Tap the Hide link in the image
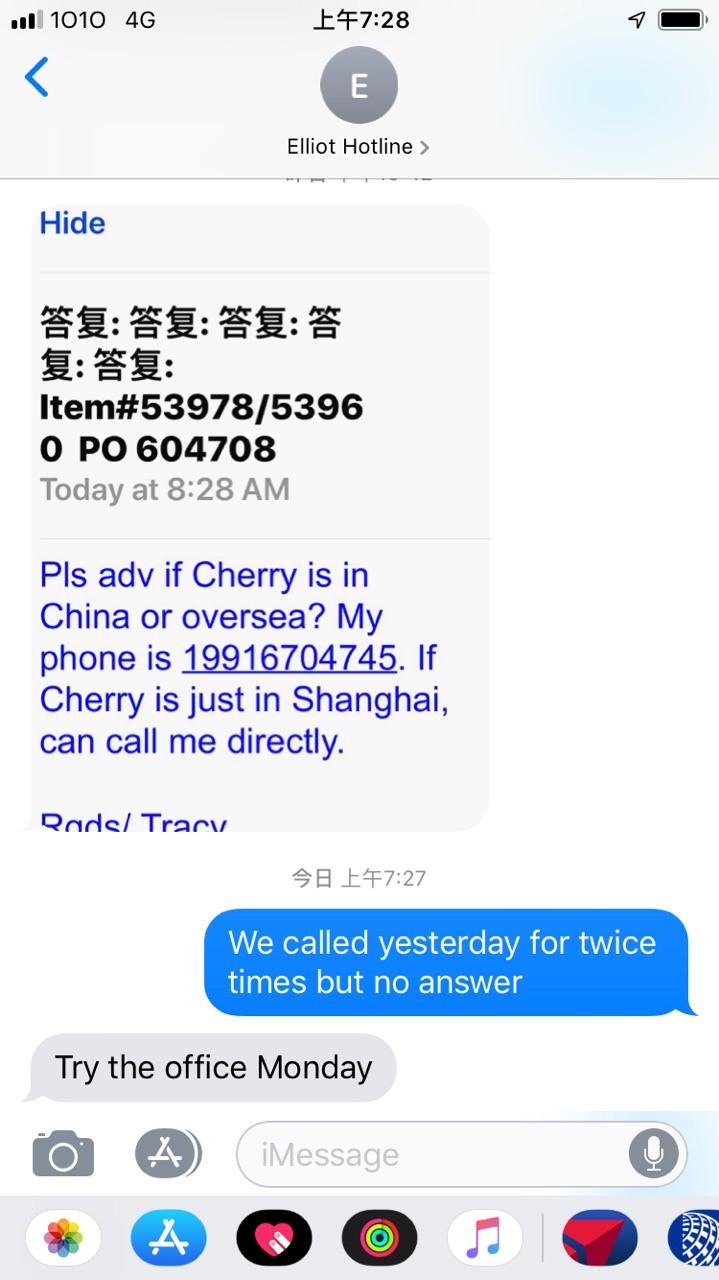 72,223
